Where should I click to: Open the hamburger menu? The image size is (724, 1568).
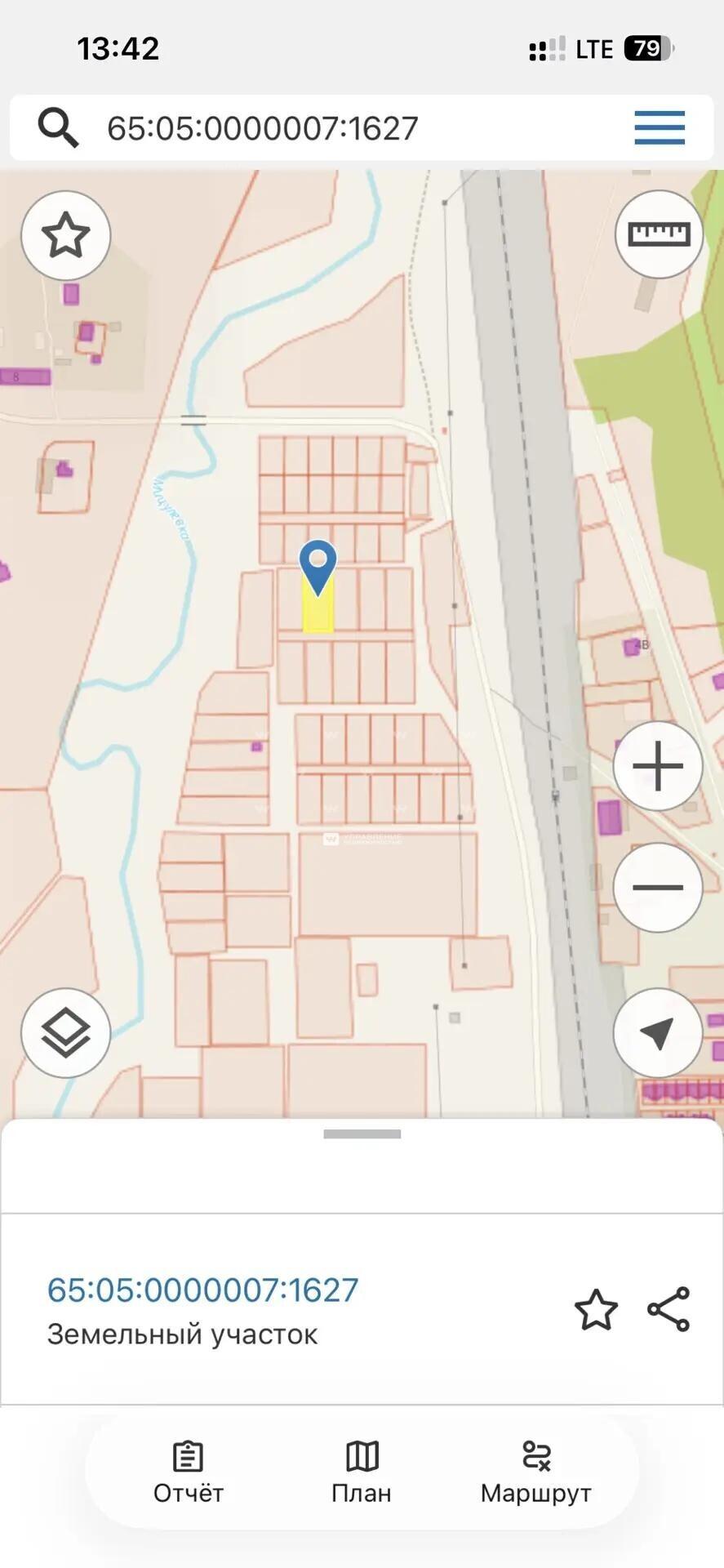coord(660,128)
